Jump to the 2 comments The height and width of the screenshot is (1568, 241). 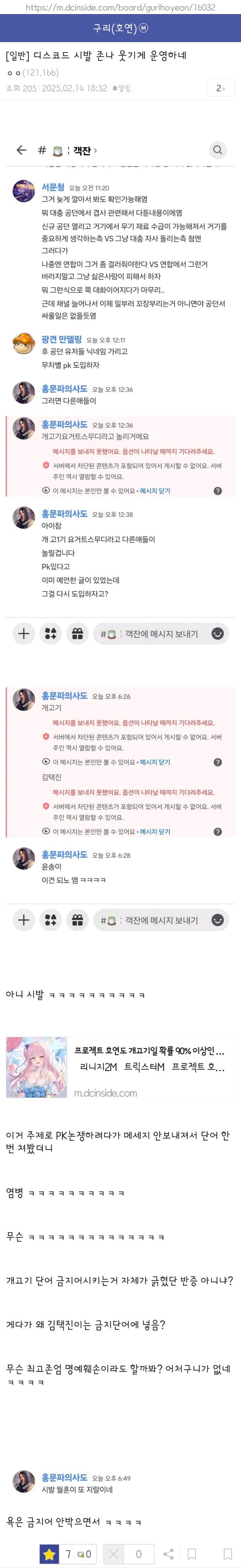tap(221, 88)
